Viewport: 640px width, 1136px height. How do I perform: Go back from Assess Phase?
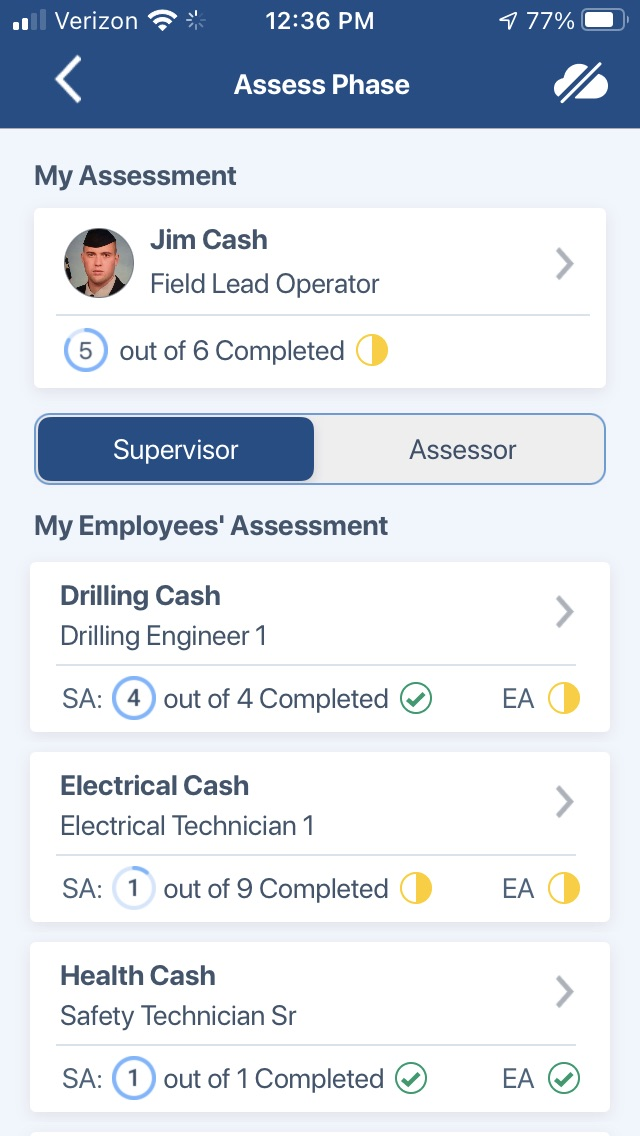[x=68, y=80]
